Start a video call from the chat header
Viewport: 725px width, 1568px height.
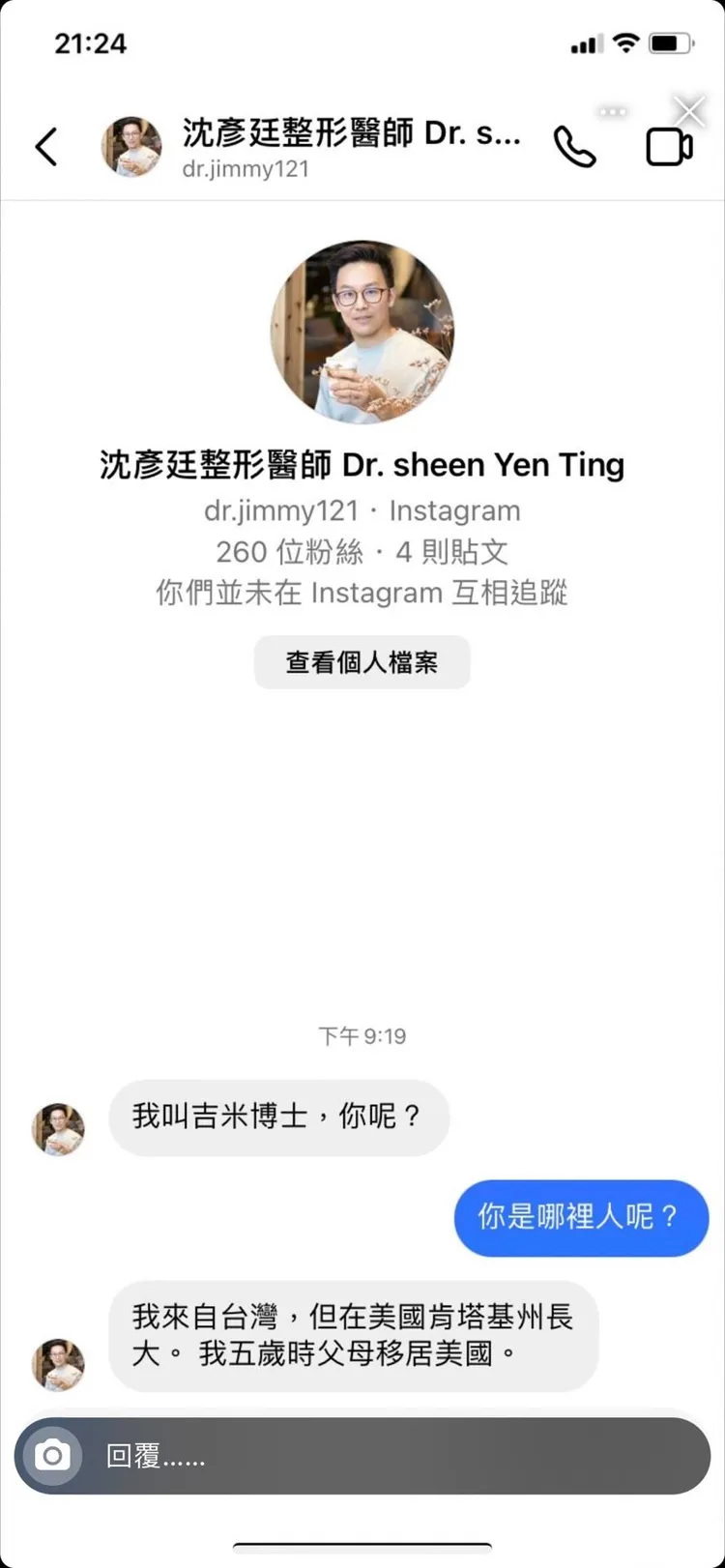pyautogui.click(x=668, y=147)
